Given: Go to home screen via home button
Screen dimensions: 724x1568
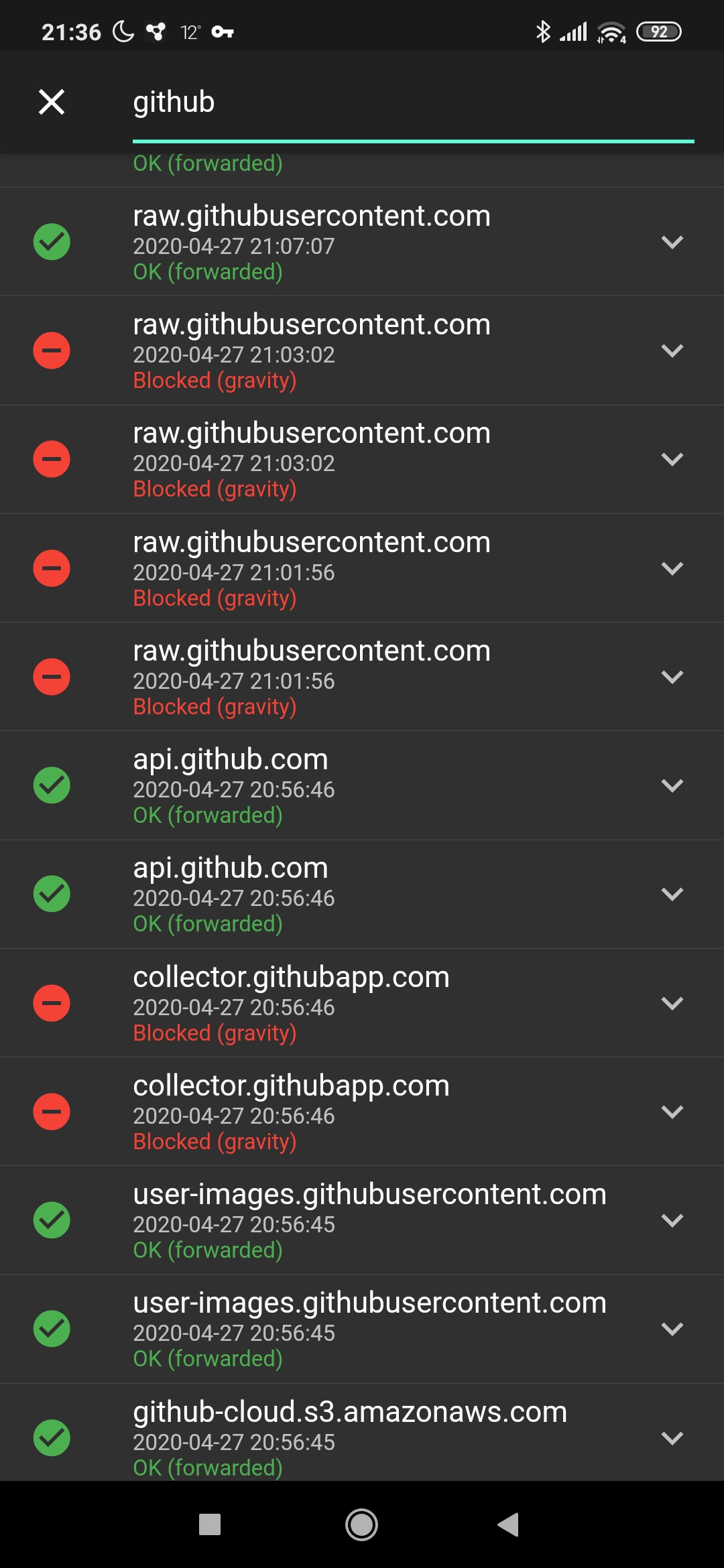Looking at the screenshot, I should (361, 1524).
